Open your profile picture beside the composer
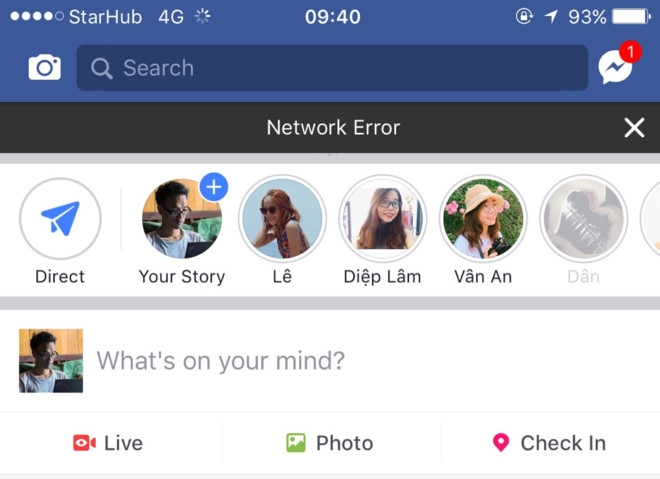This screenshot has width=660, height=479. (x=51, y=361)
